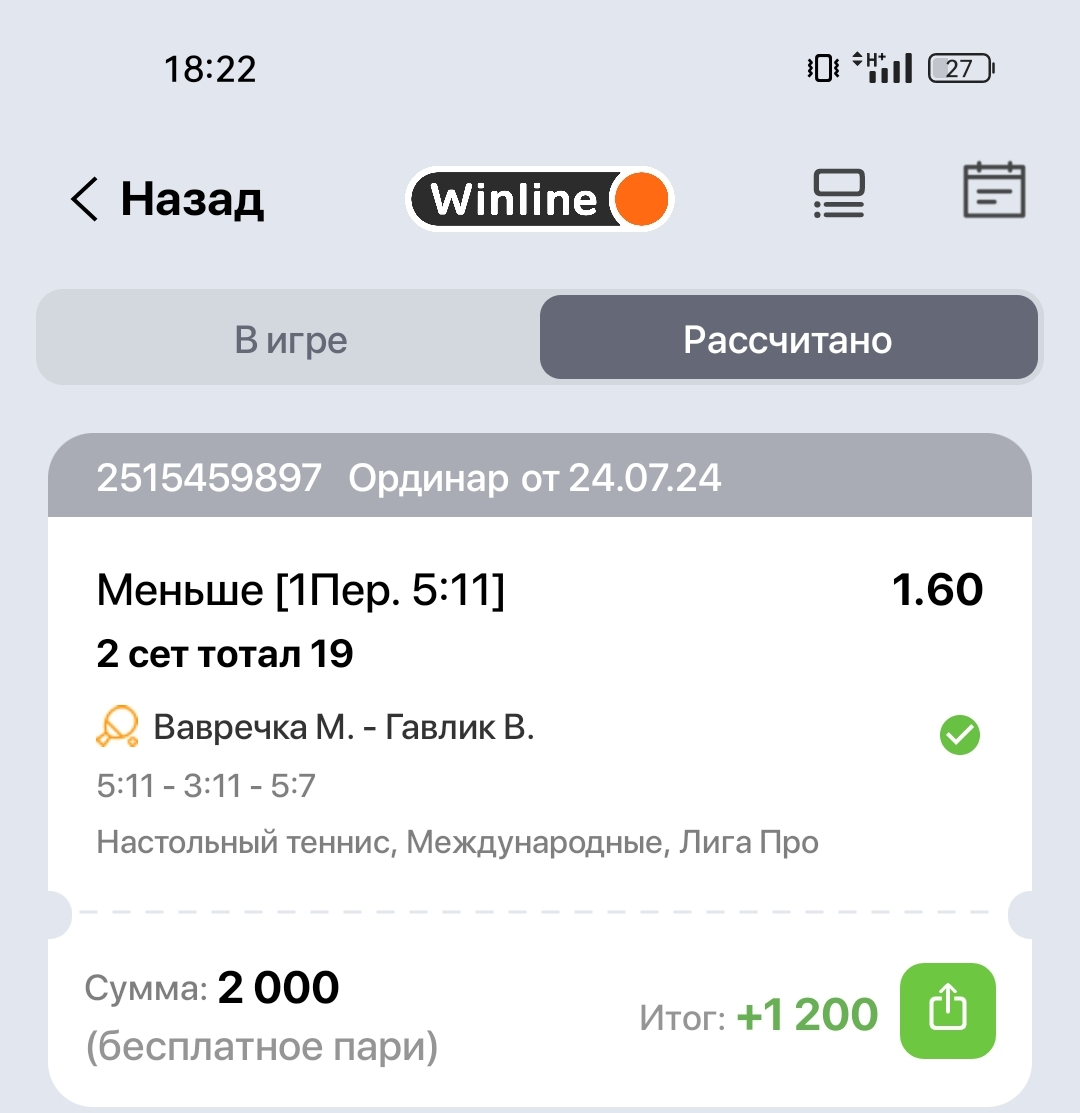The image size is (1080, 1113).
Task: Tap the Winline logo toggle
Action: point(540,199)
